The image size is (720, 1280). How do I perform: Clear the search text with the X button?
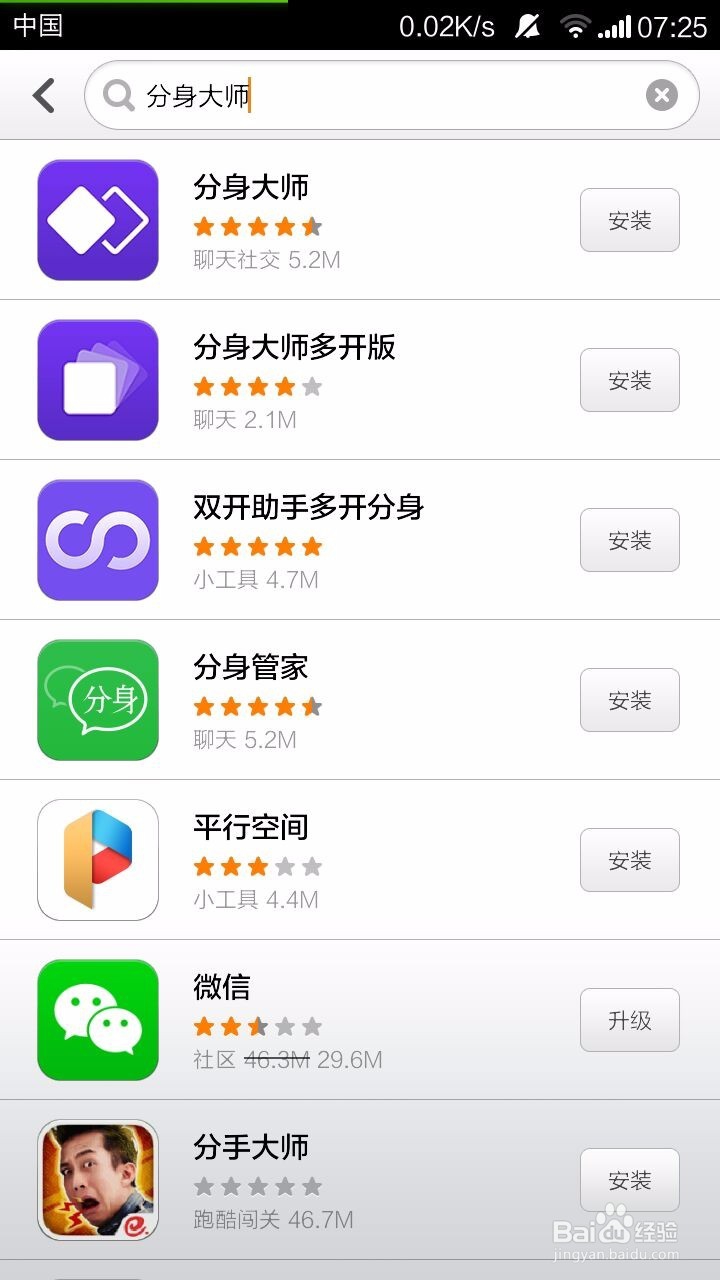pyautogui.click(x=662, y=94)
